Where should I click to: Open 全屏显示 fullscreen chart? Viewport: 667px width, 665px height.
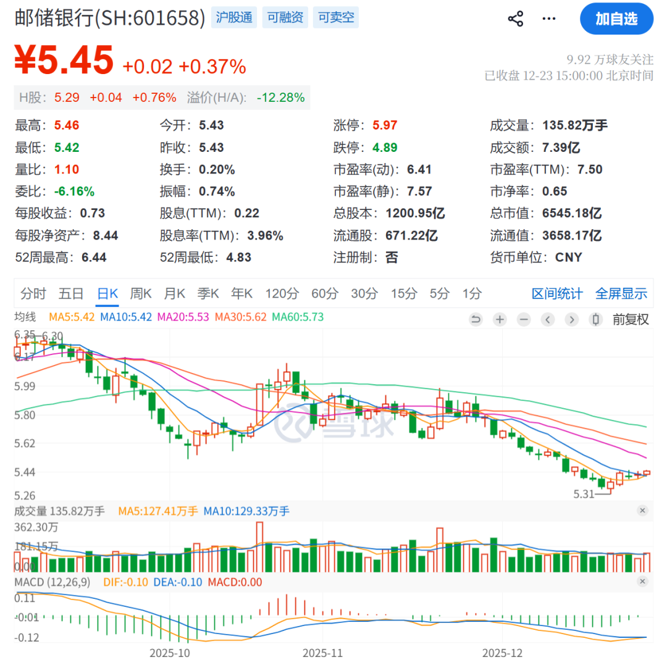tap(621, 294)
